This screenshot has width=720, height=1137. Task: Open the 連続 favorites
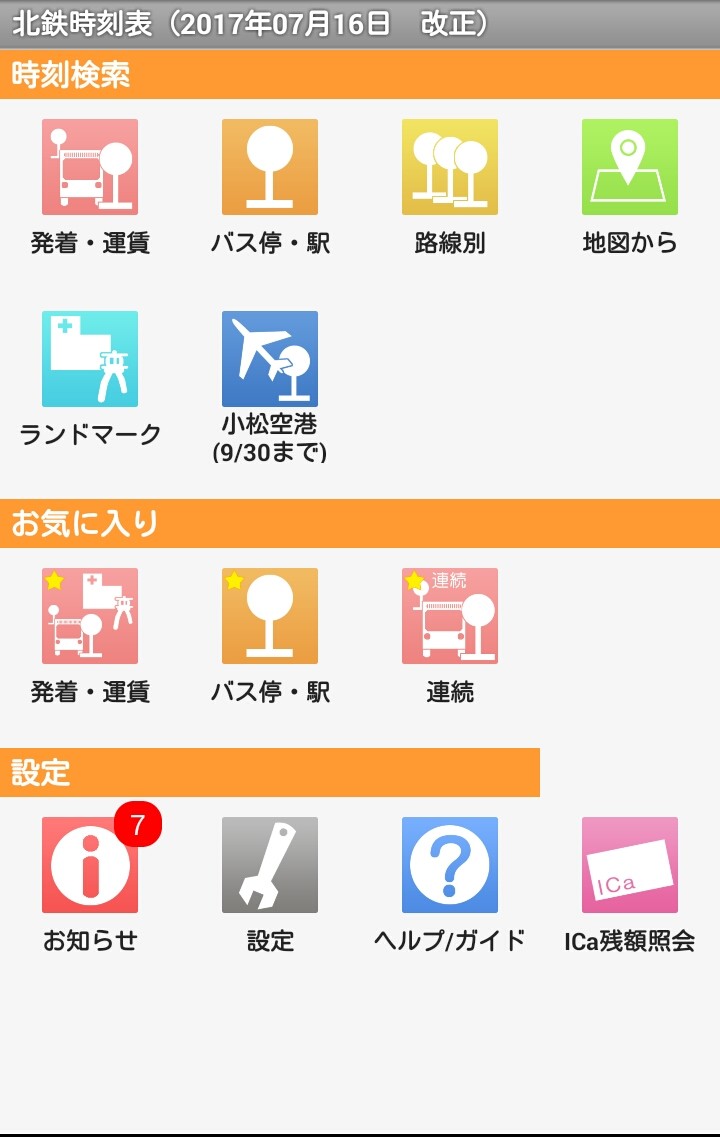[450, 616]
